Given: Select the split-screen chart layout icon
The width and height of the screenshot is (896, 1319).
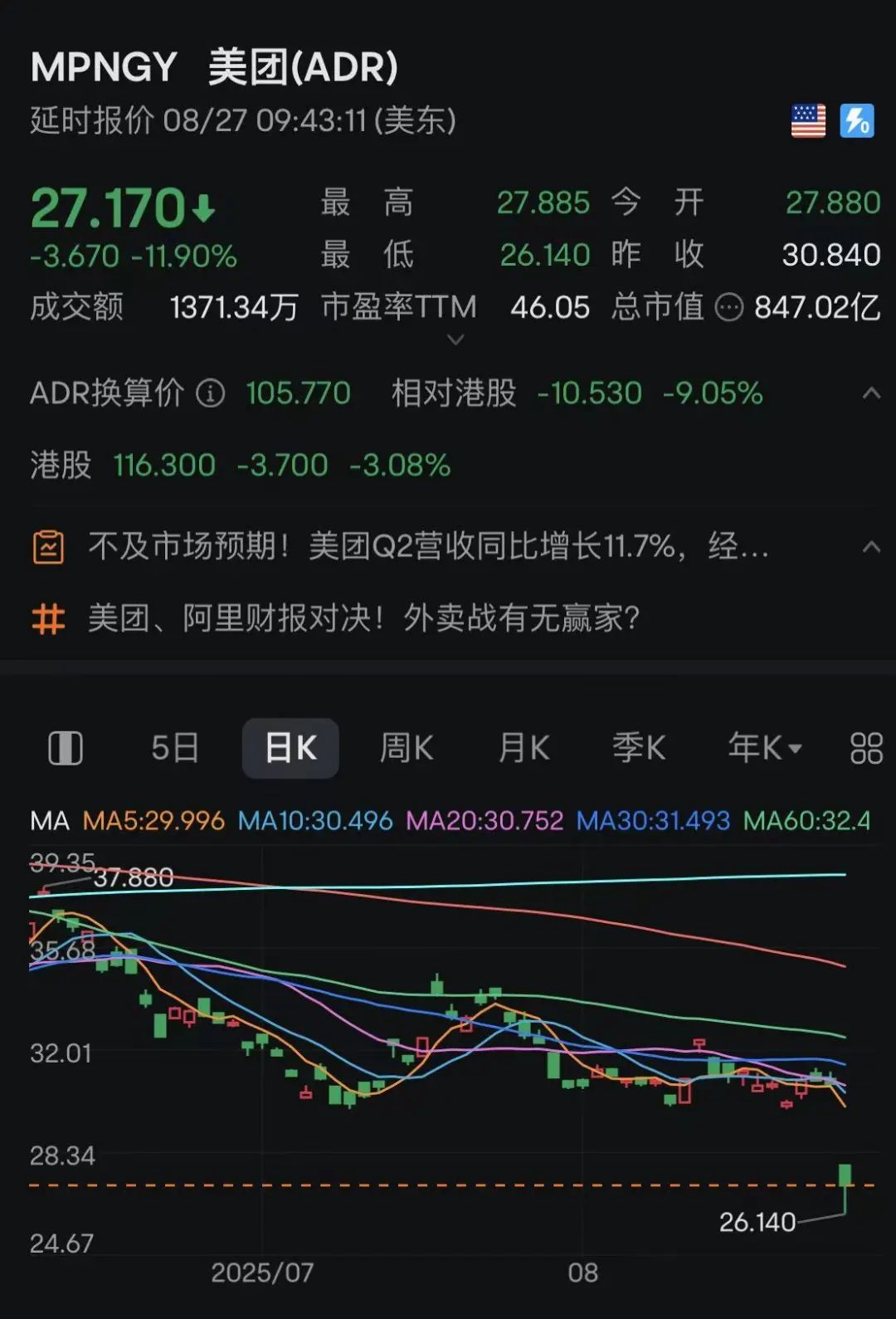Looking at the screenshot, I should pyautogui.click(x=67, y=746).
